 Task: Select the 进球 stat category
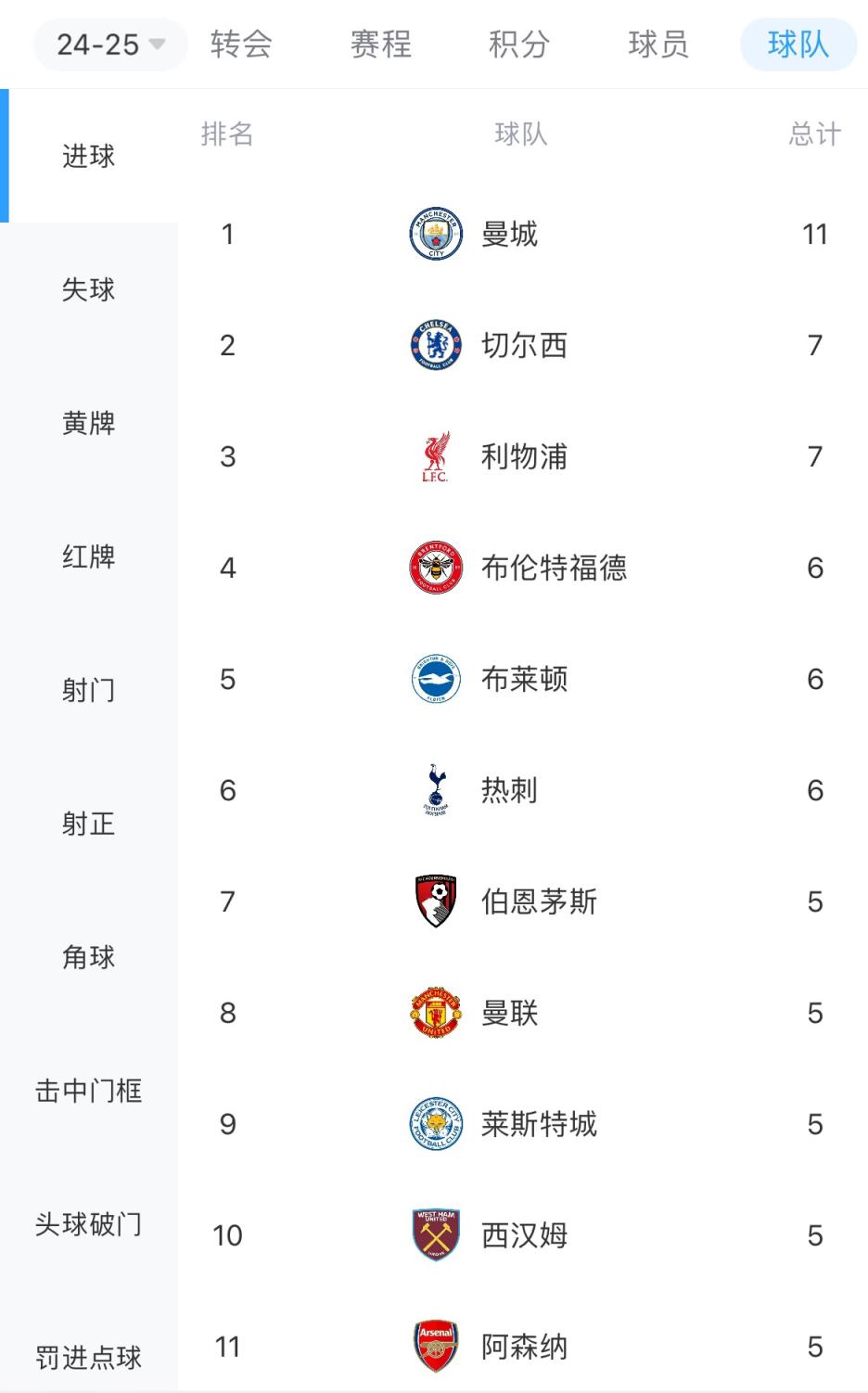89,156
